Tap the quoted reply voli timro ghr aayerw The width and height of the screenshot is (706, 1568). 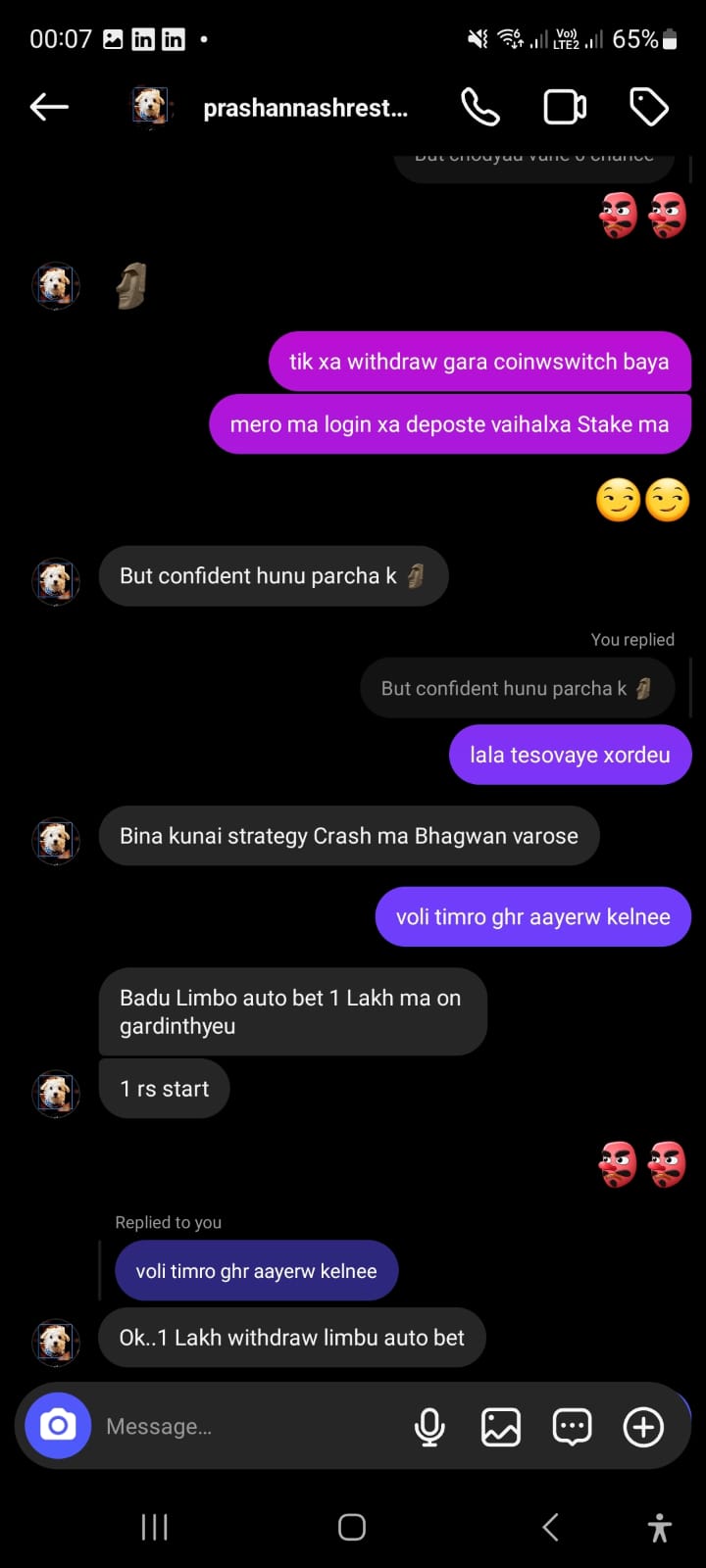tap(256, 1270)
